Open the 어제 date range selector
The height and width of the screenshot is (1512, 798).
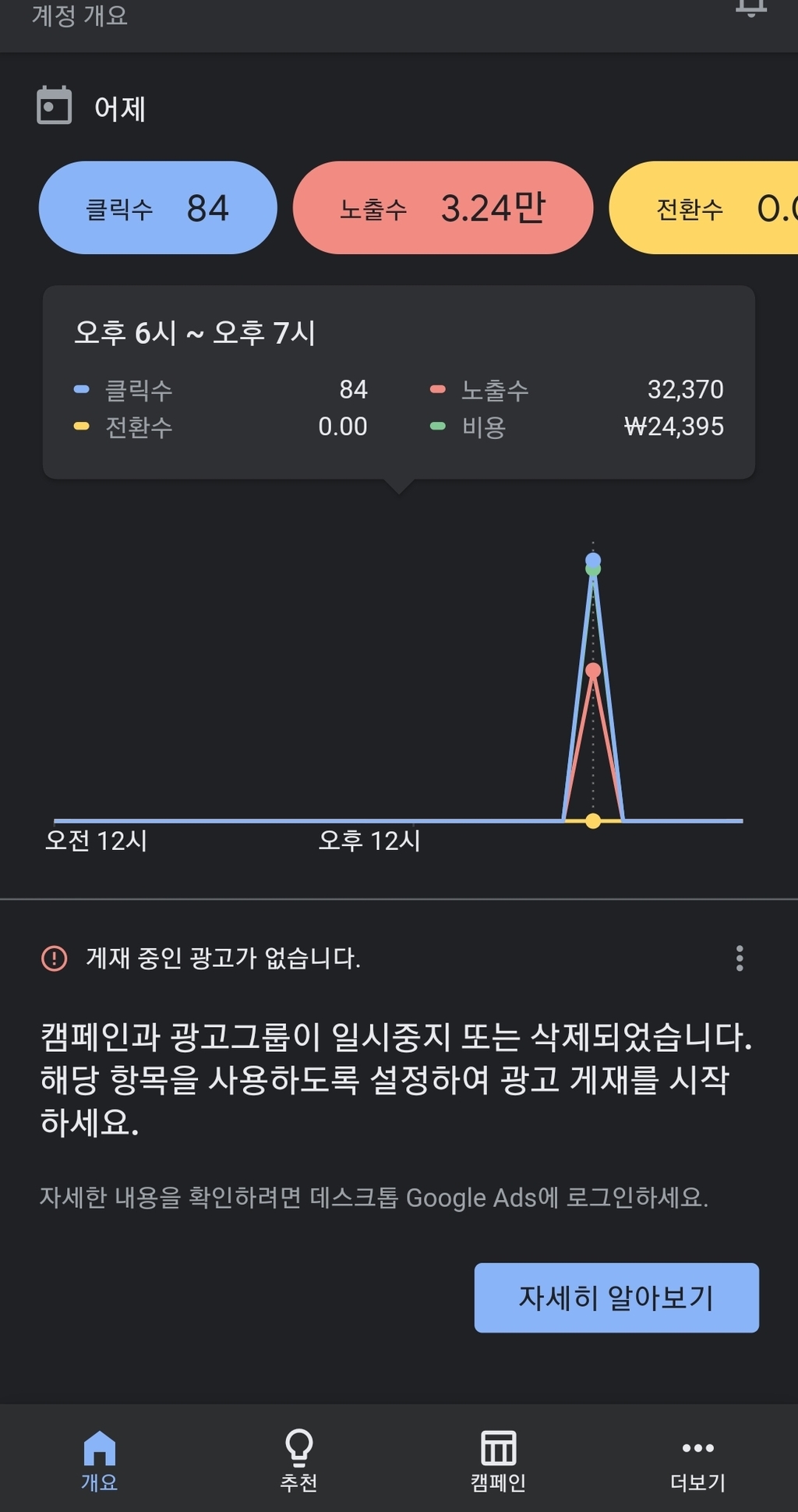[x=92, y=107]
